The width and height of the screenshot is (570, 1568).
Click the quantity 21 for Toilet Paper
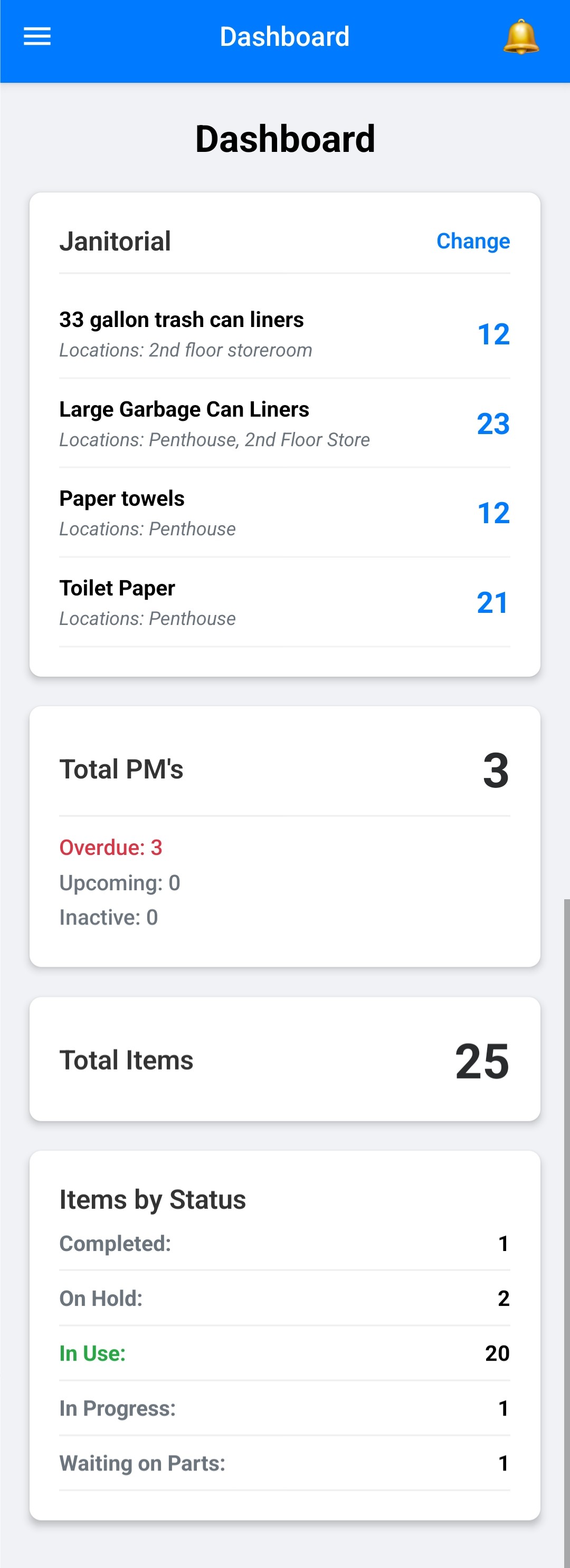(492, 603)
